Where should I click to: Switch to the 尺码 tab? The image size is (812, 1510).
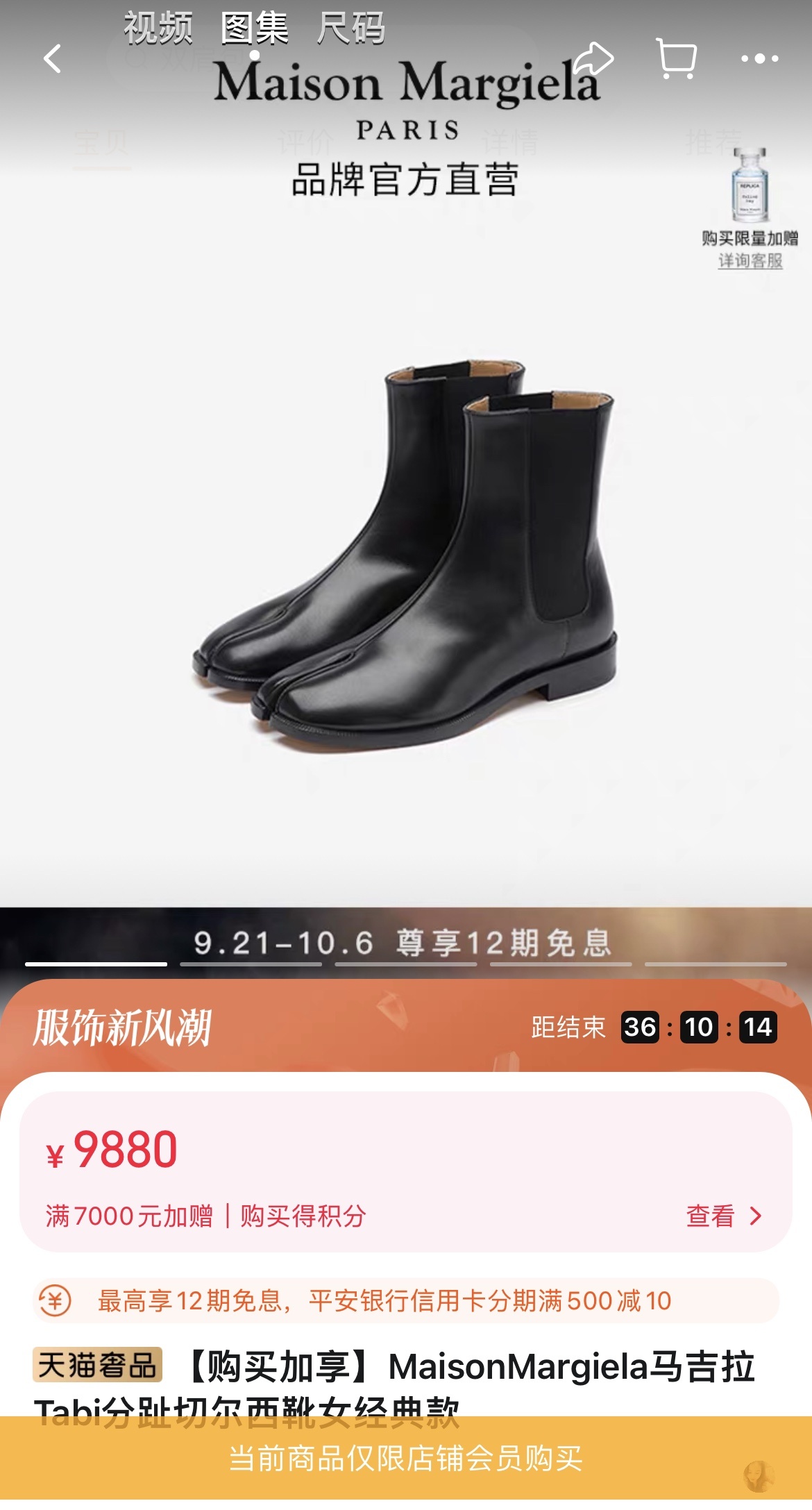[x=350, y=28]
